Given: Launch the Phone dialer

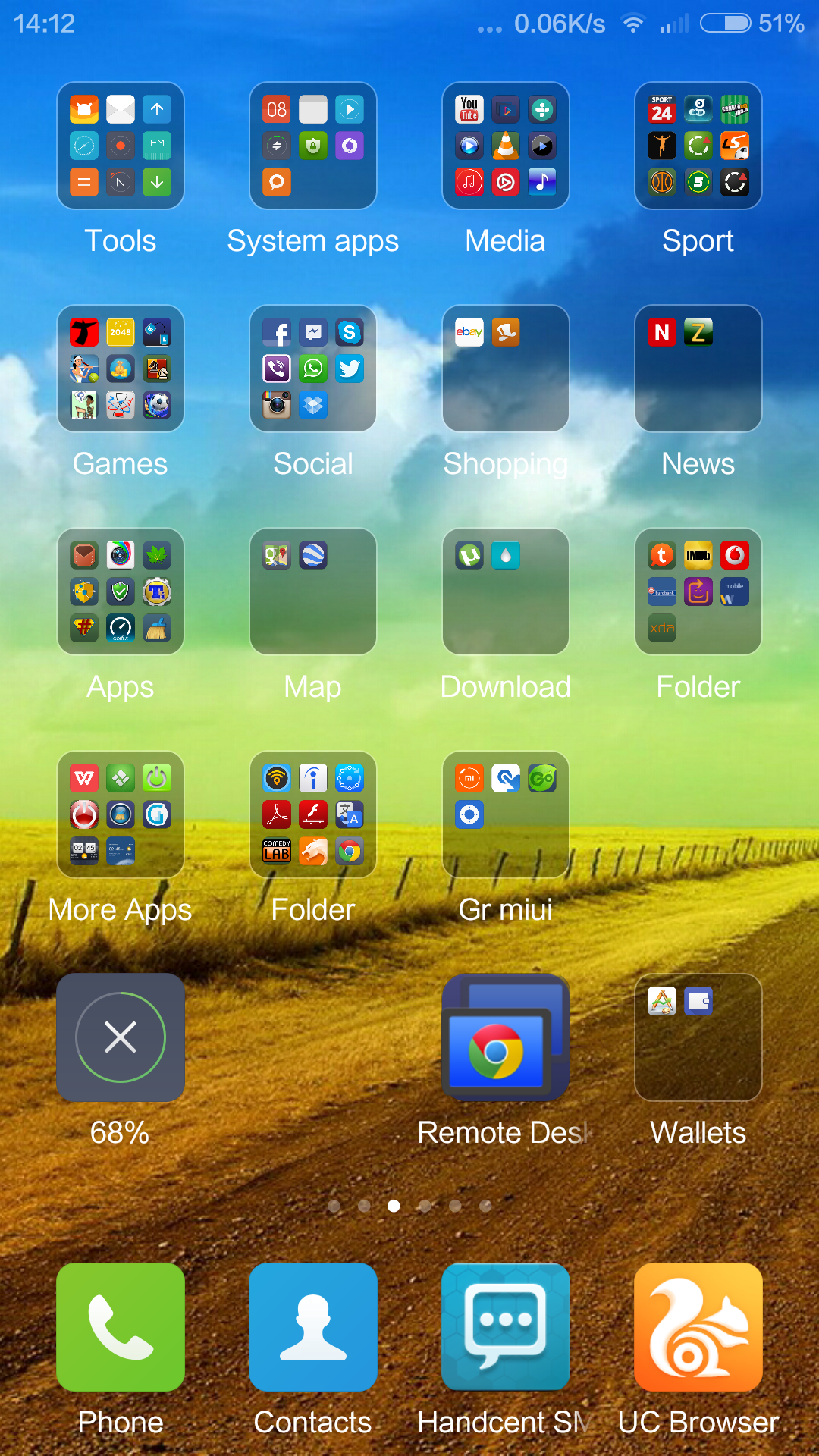Looking at the screenshot, I should point(121,1327).
